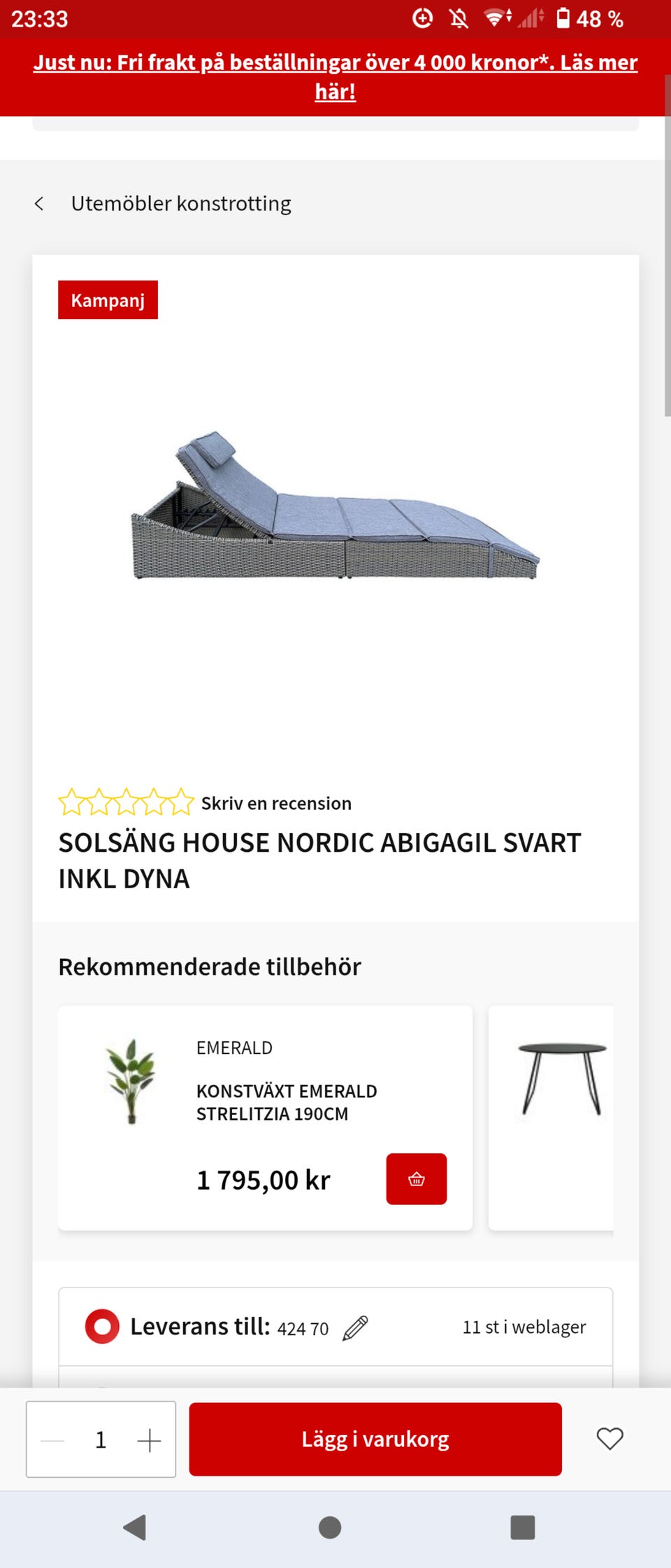Tap the quantity input showing 1

tap(100, 1439)
